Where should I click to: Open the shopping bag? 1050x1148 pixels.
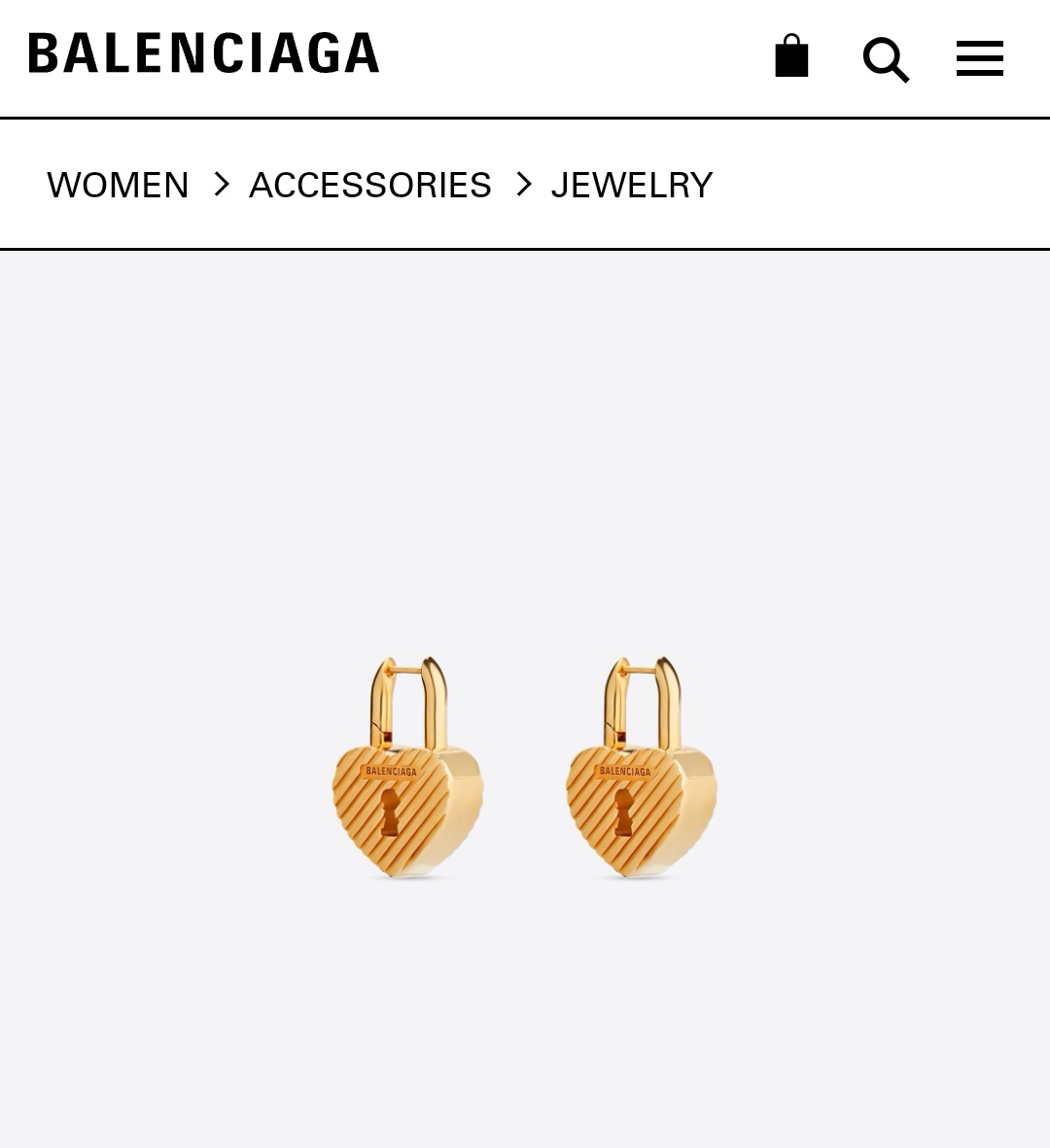click(791, 56)
